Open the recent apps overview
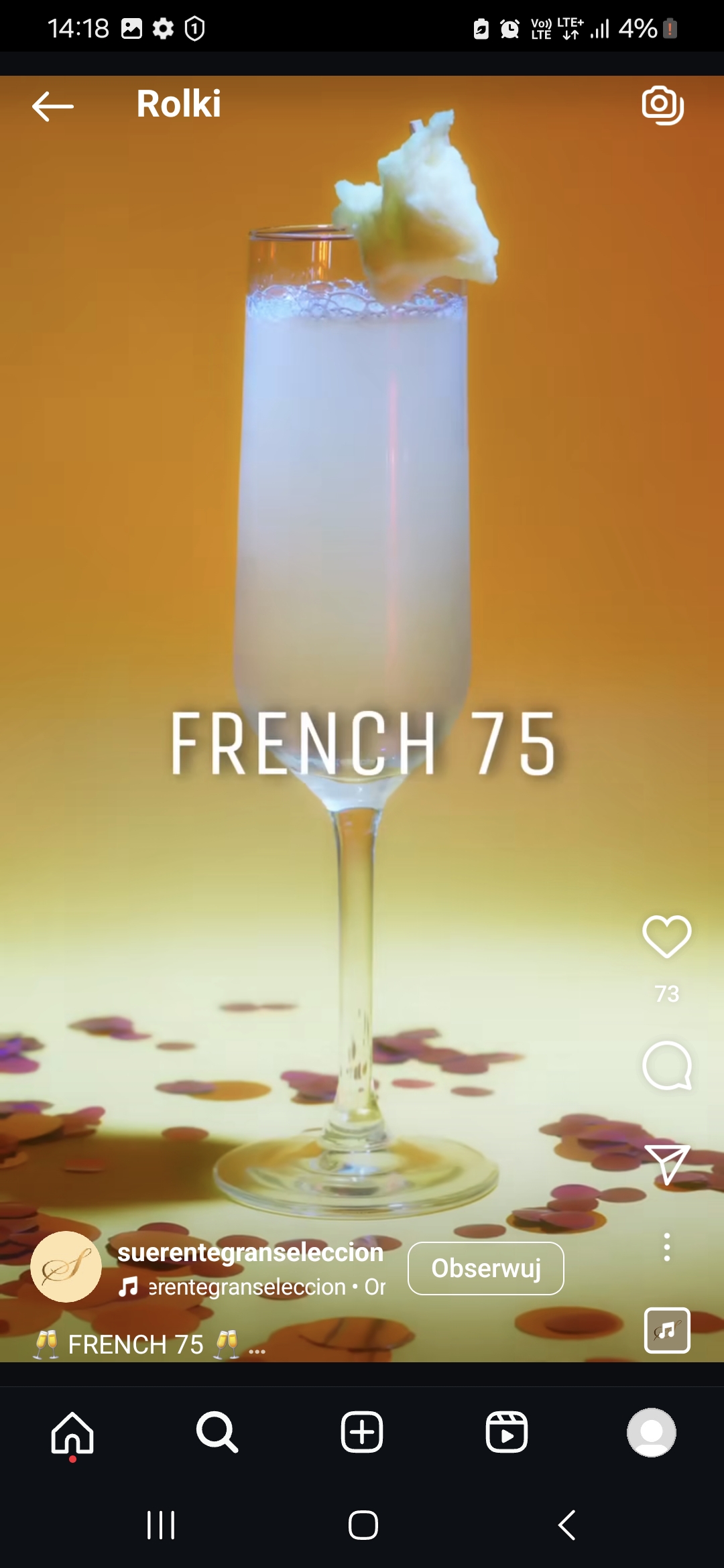Screen dimensions: 724x1568 tap(161, 1525)
